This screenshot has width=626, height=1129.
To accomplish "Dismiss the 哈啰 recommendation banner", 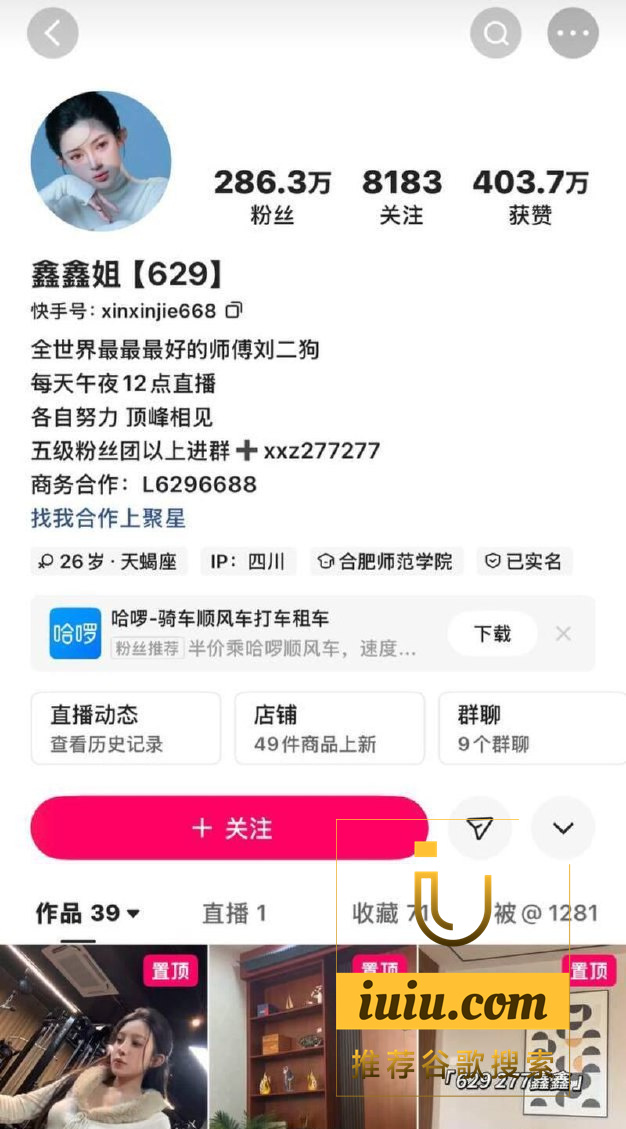I will pyautogui.click(x=563, y=633).
